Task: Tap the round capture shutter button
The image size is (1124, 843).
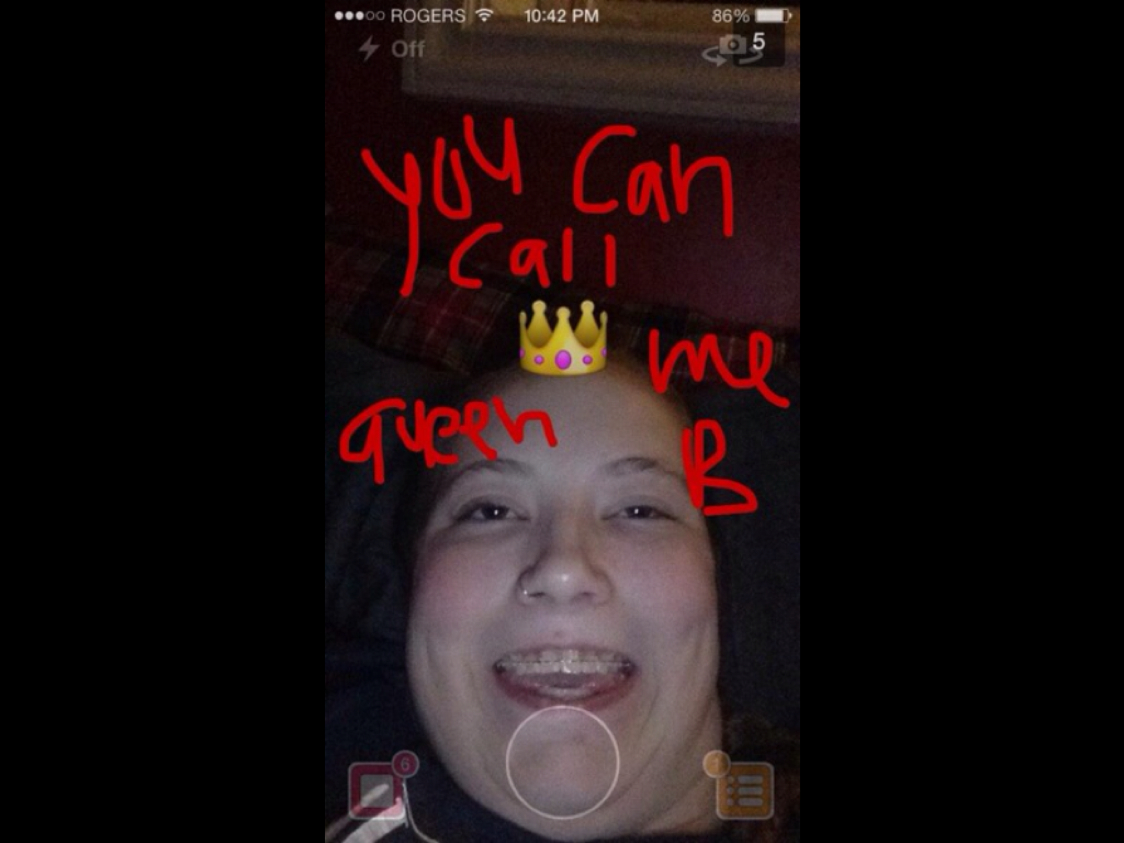Action: 562,762
